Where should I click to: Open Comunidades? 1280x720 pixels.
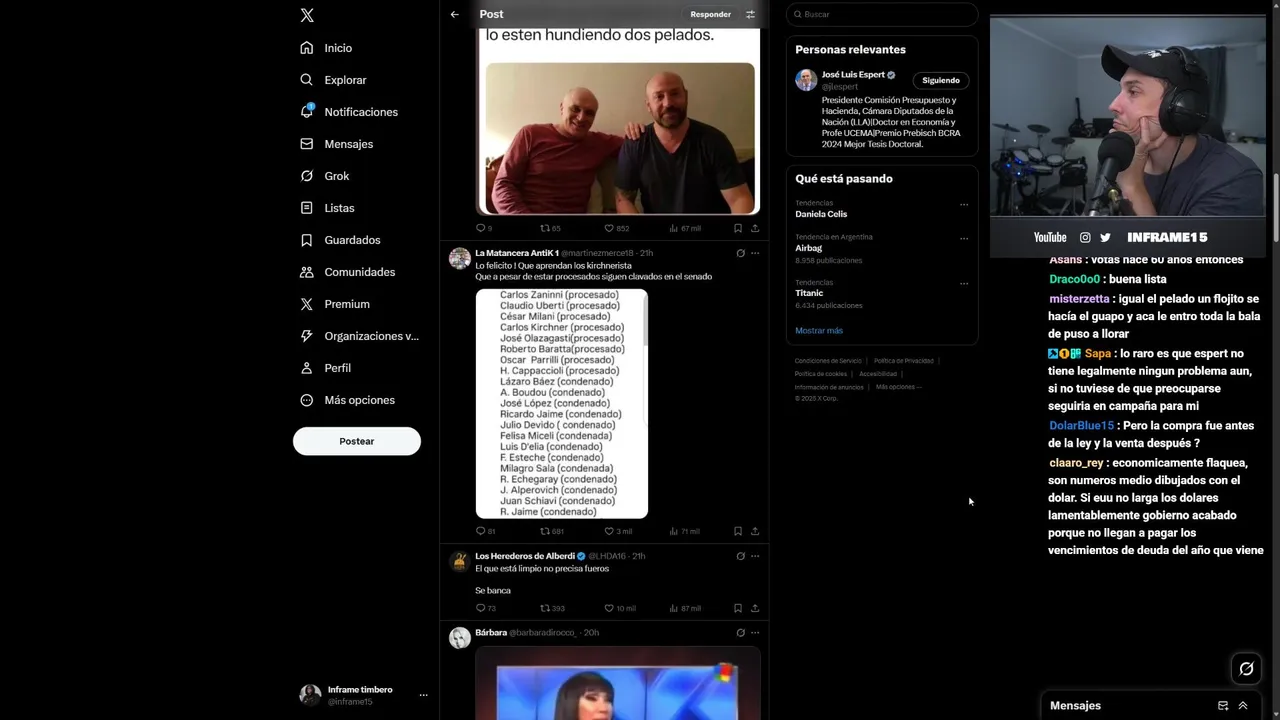[359, 272]
